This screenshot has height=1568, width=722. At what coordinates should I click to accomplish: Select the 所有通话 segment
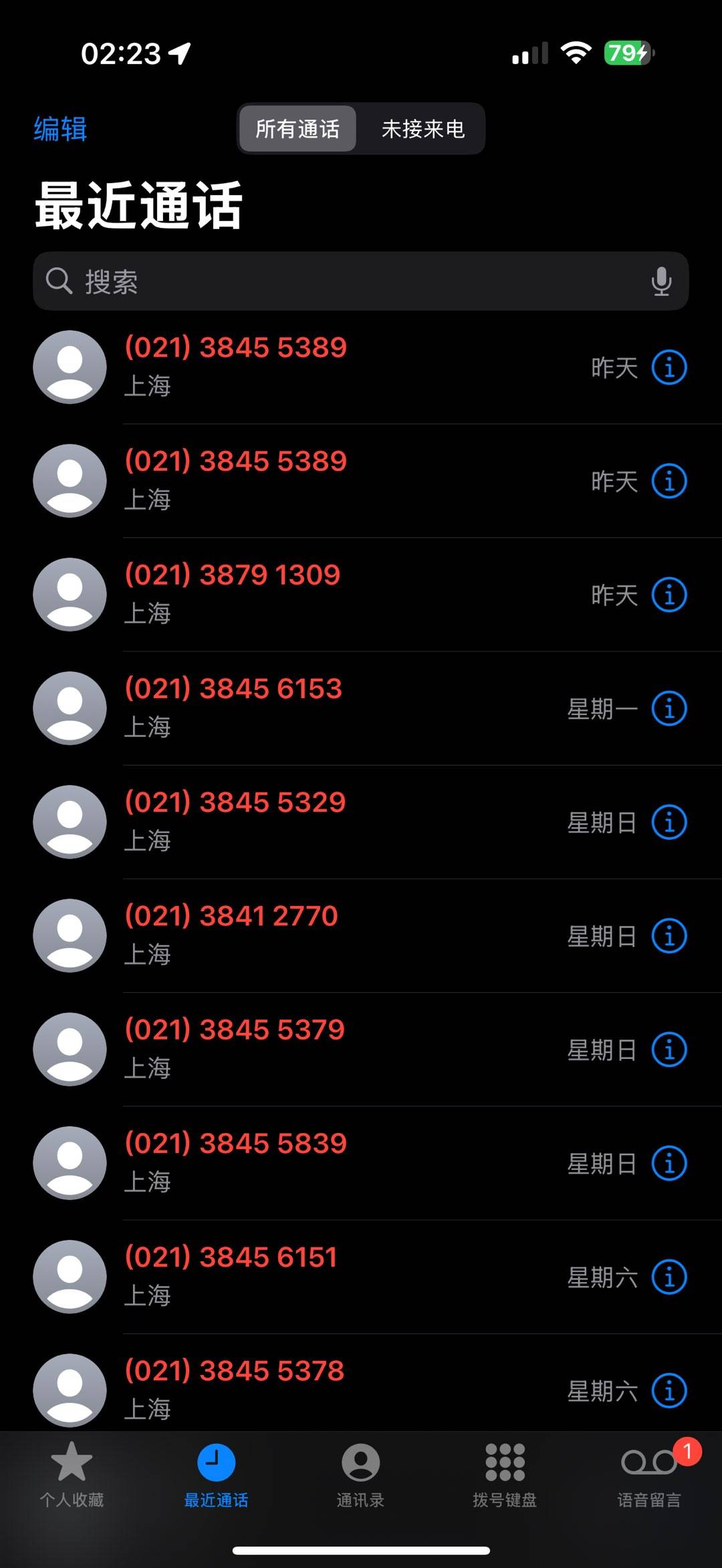coord(297,129)
